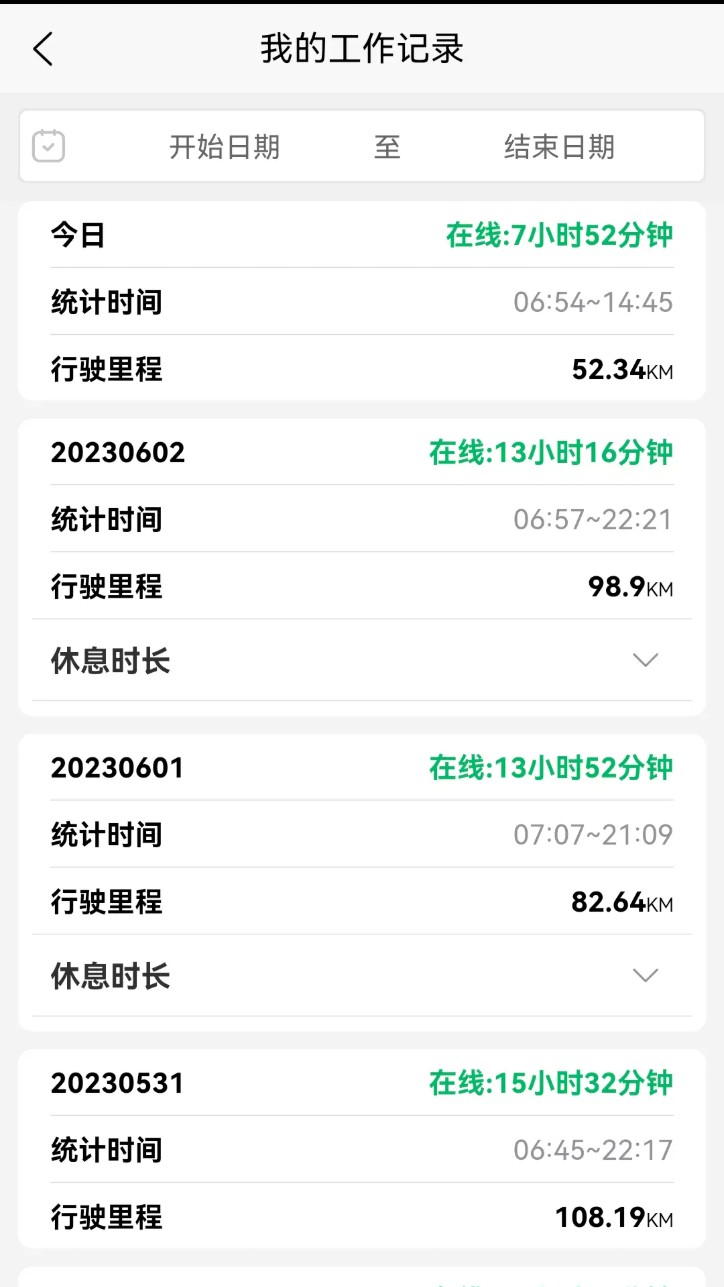Select record dated 20230531
This screenshot has height=1287, width=724.
pyautogui.click(x=117, y=1083)
